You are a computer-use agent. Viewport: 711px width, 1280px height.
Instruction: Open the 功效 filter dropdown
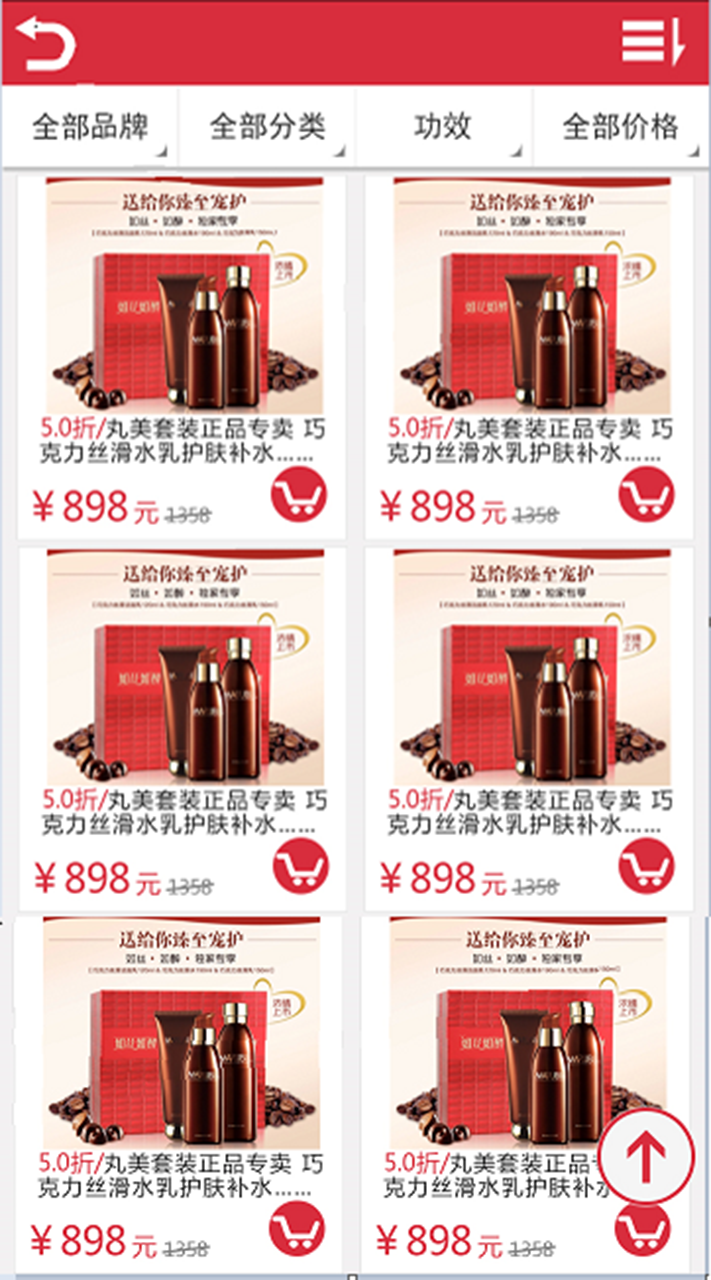pyautogui.click(x=443, y=127)
